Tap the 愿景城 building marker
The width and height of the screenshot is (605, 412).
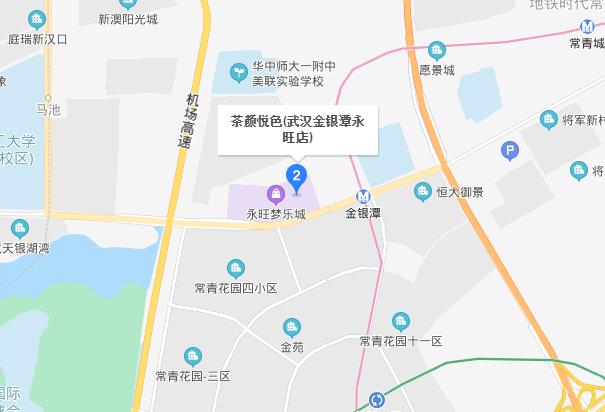(x=436, y=51)
